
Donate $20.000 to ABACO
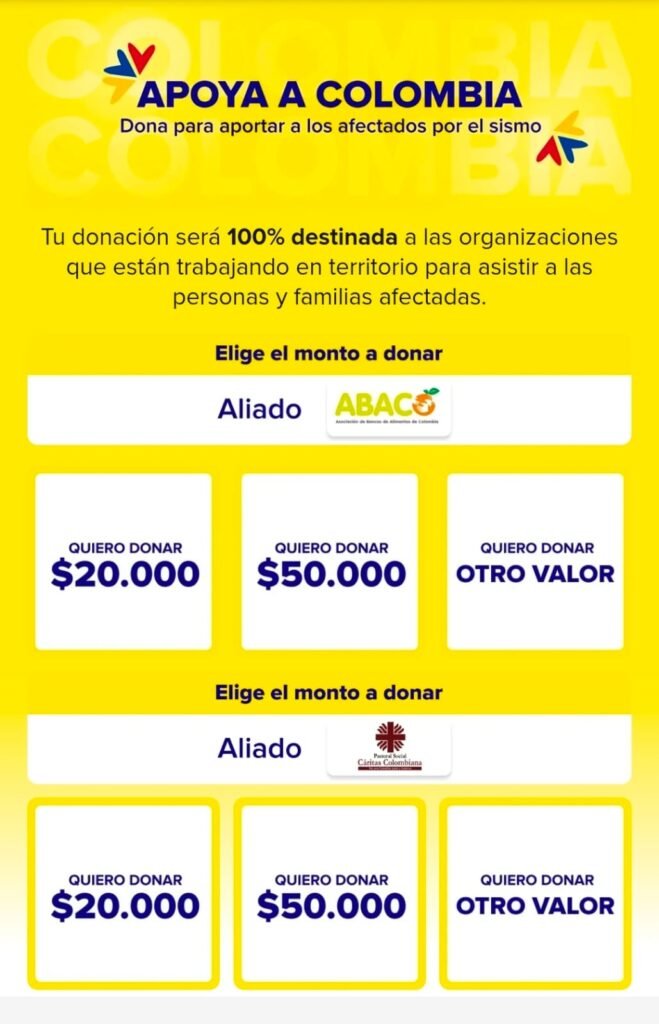point(123,562)
